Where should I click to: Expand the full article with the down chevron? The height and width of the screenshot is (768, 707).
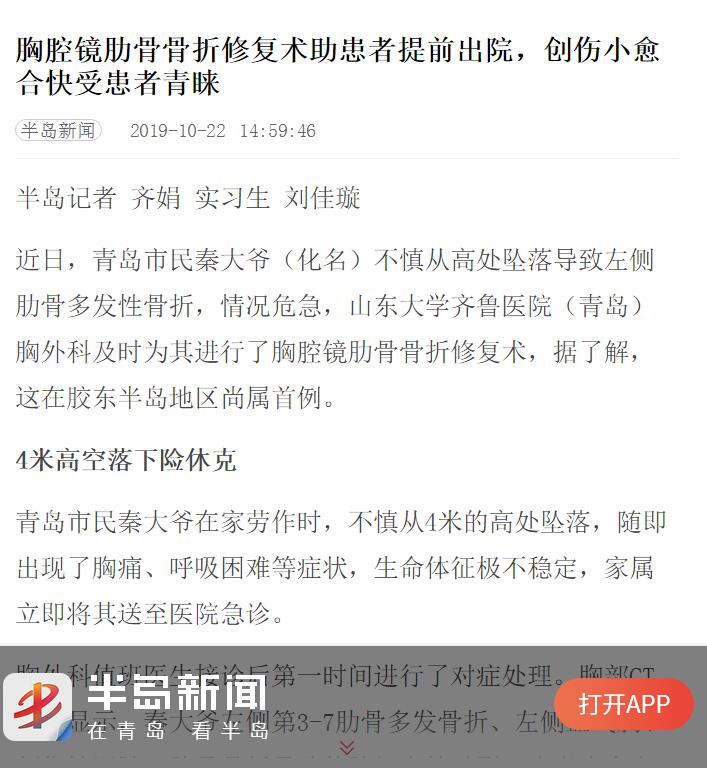346,748
